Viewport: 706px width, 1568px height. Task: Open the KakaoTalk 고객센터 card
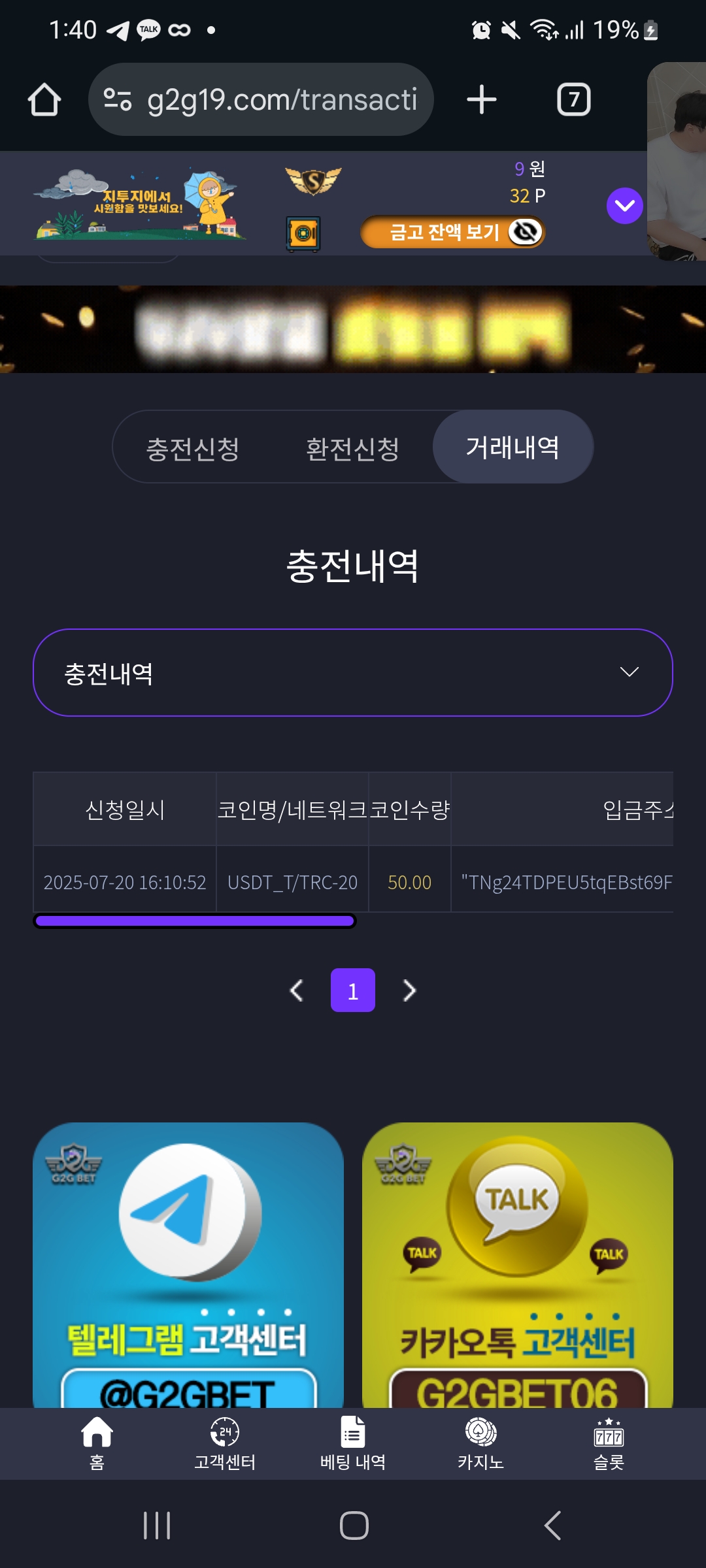click(x=518, y=1265)
